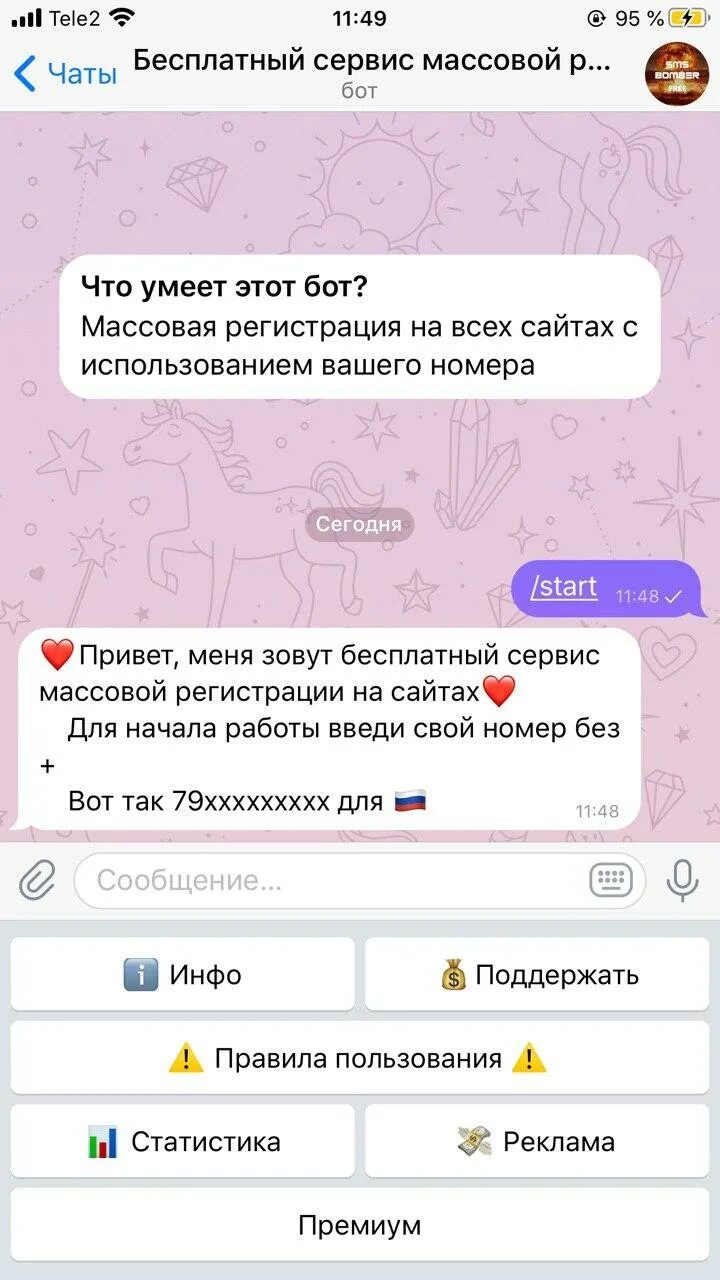
Task: Choose the Поддержать button
Action: (537, 974)
